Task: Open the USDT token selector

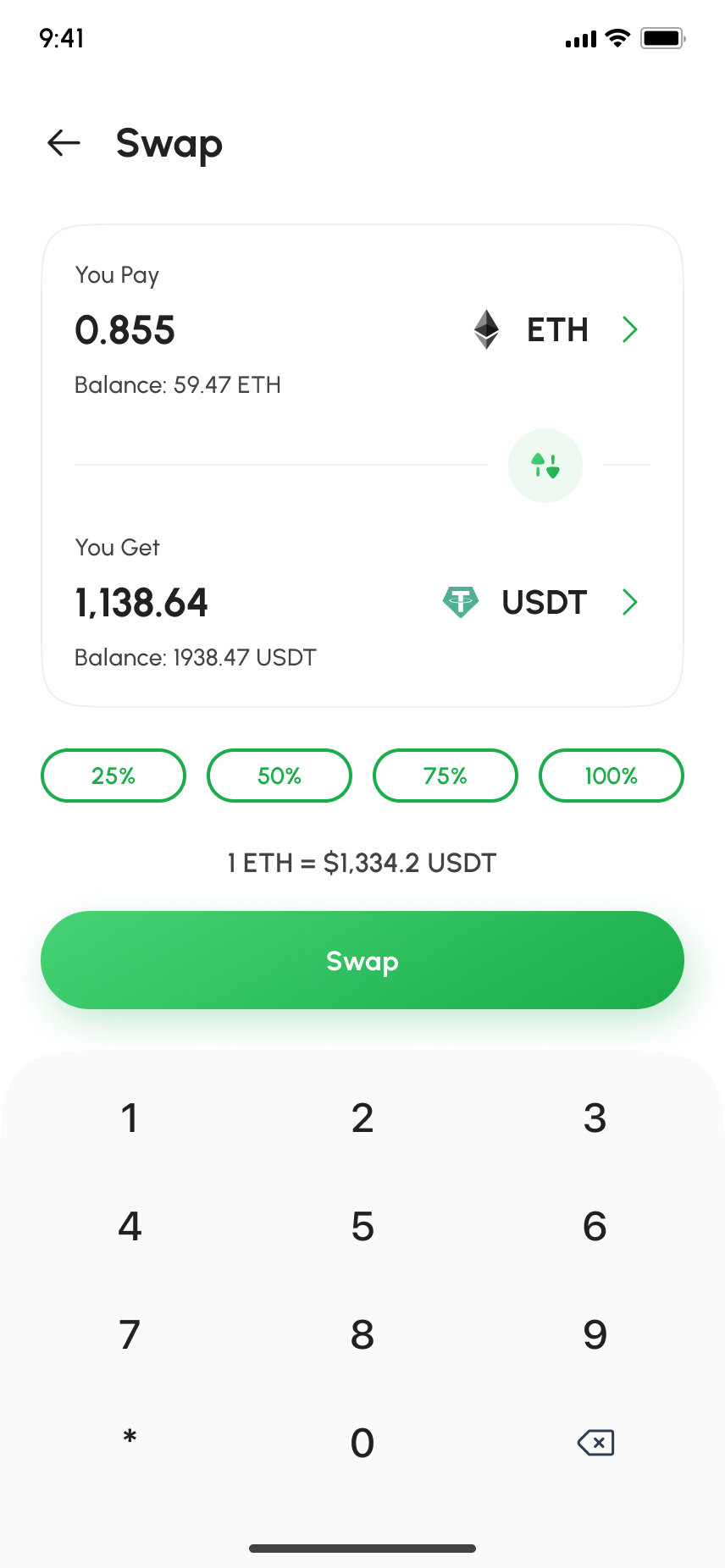Action: tap(542, 602)
